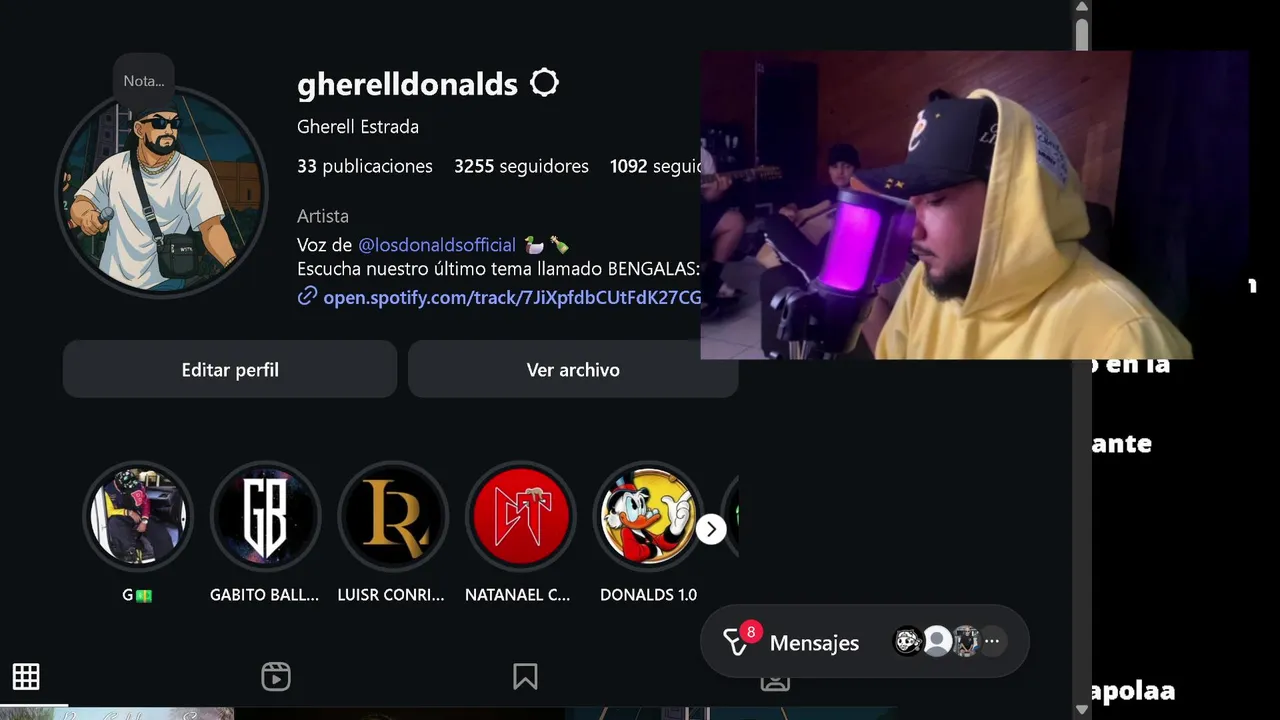Open the DONALDS 1.0 highlight

point(648,516)
